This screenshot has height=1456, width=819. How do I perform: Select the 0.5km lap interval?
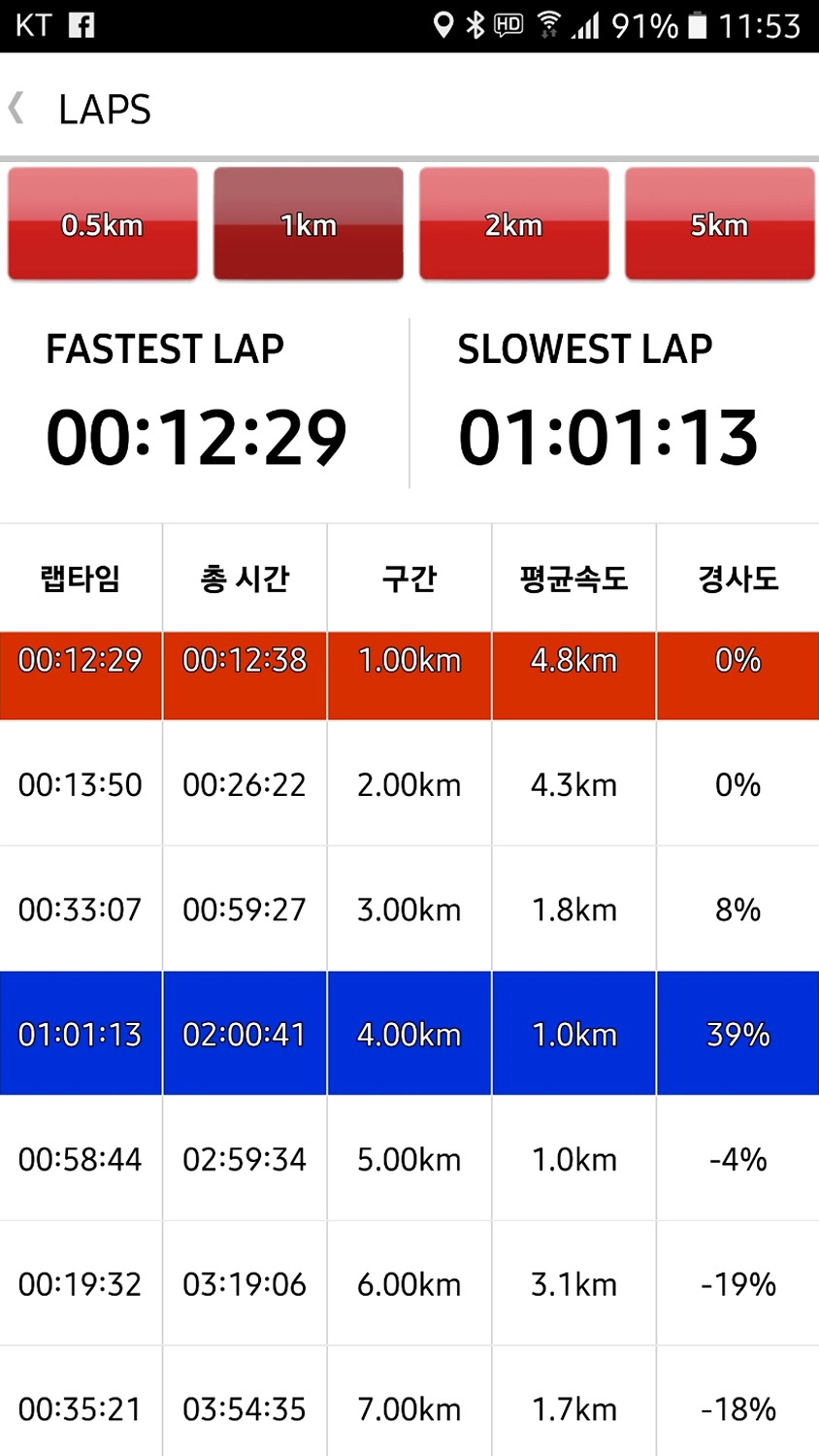(x=103, y=224)
